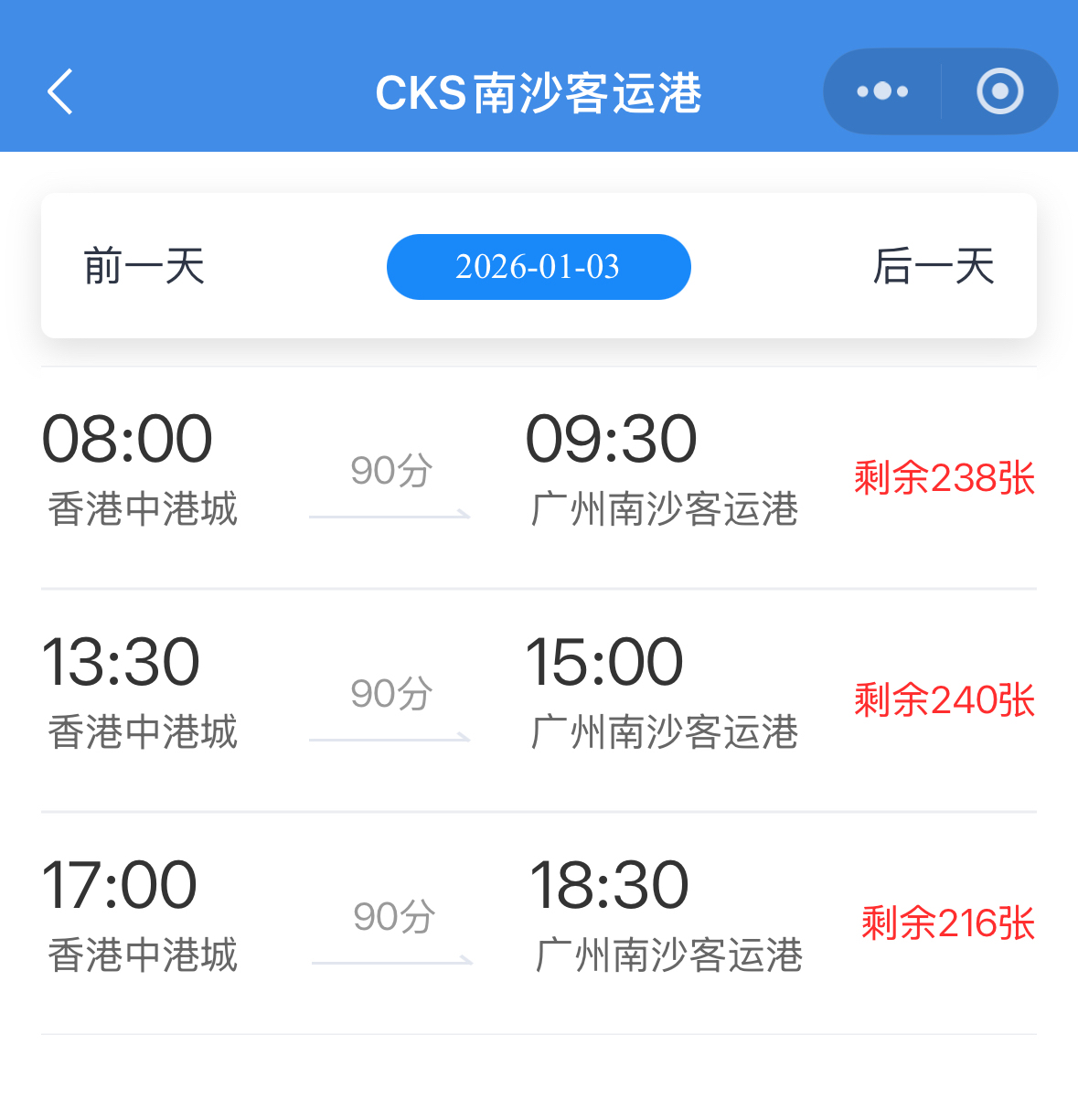This screenshot has width=1078, height=1120.
Task: Close the mini program via the circle icon
Action: [x=999, y=91]
